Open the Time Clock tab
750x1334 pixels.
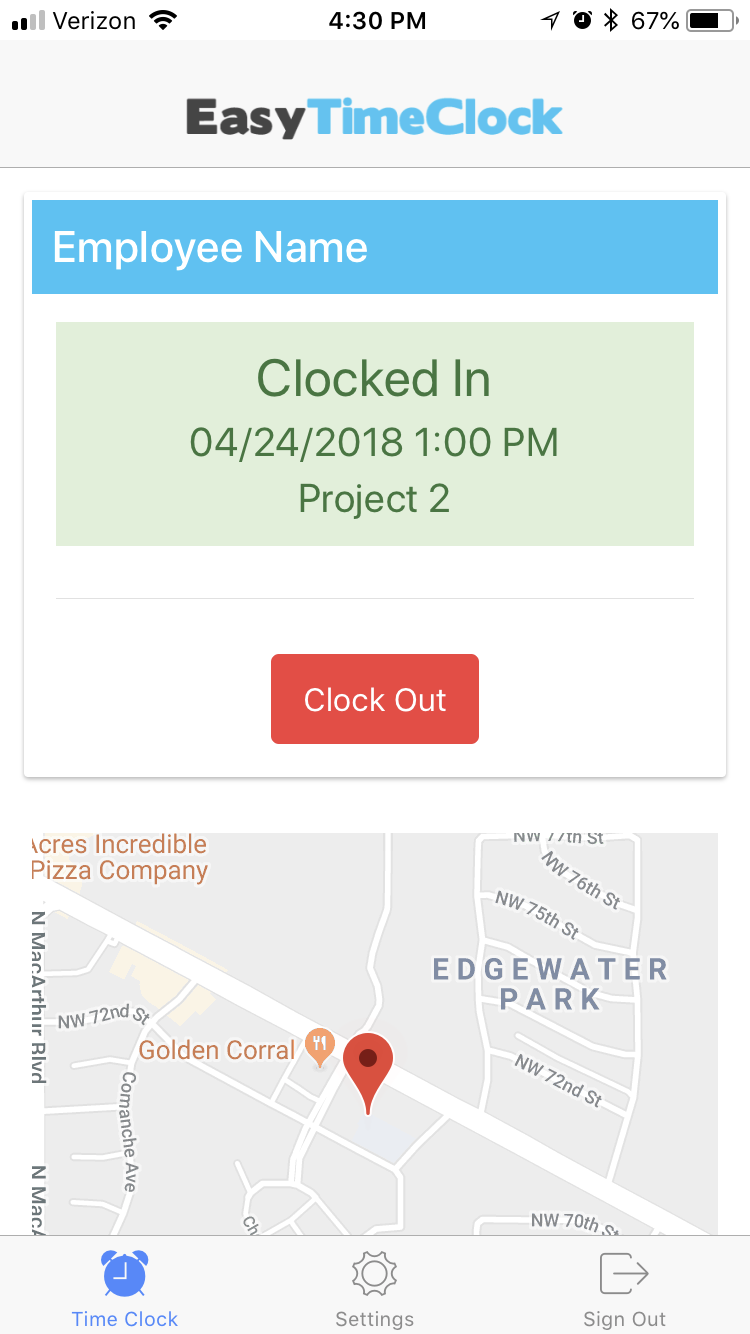125,1290
